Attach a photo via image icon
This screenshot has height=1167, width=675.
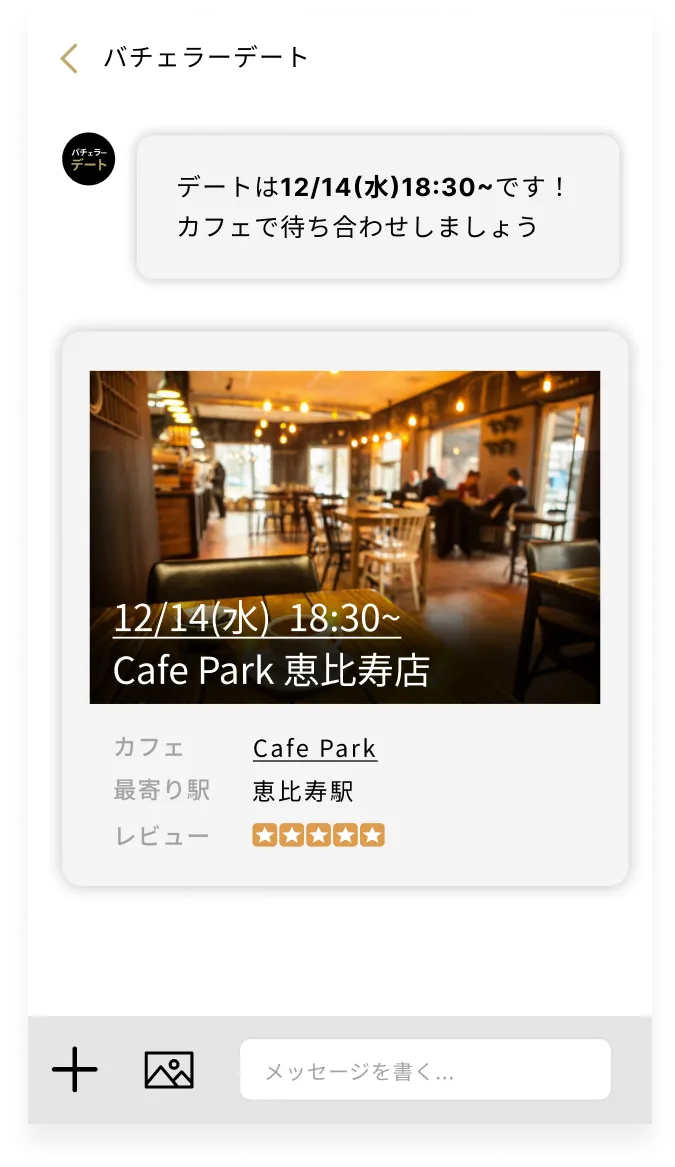[x=169, y=1070]
